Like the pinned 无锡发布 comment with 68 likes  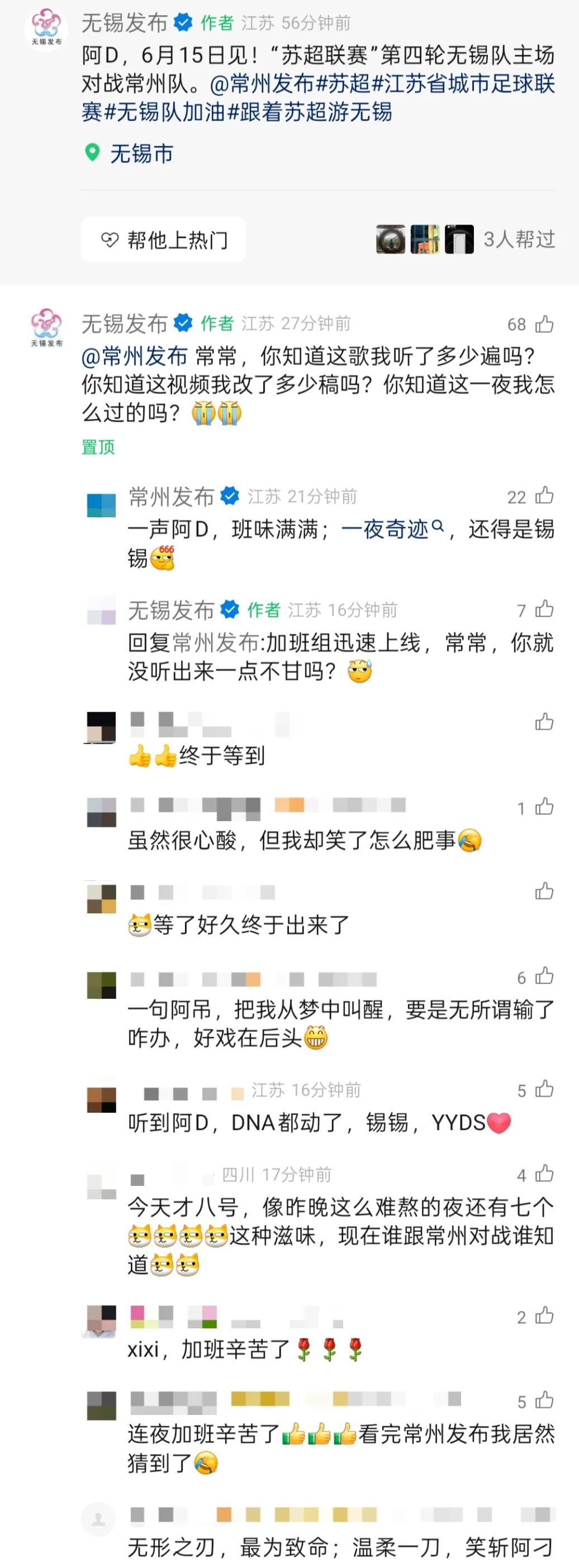pyautogui.click(x=544, y=324)
